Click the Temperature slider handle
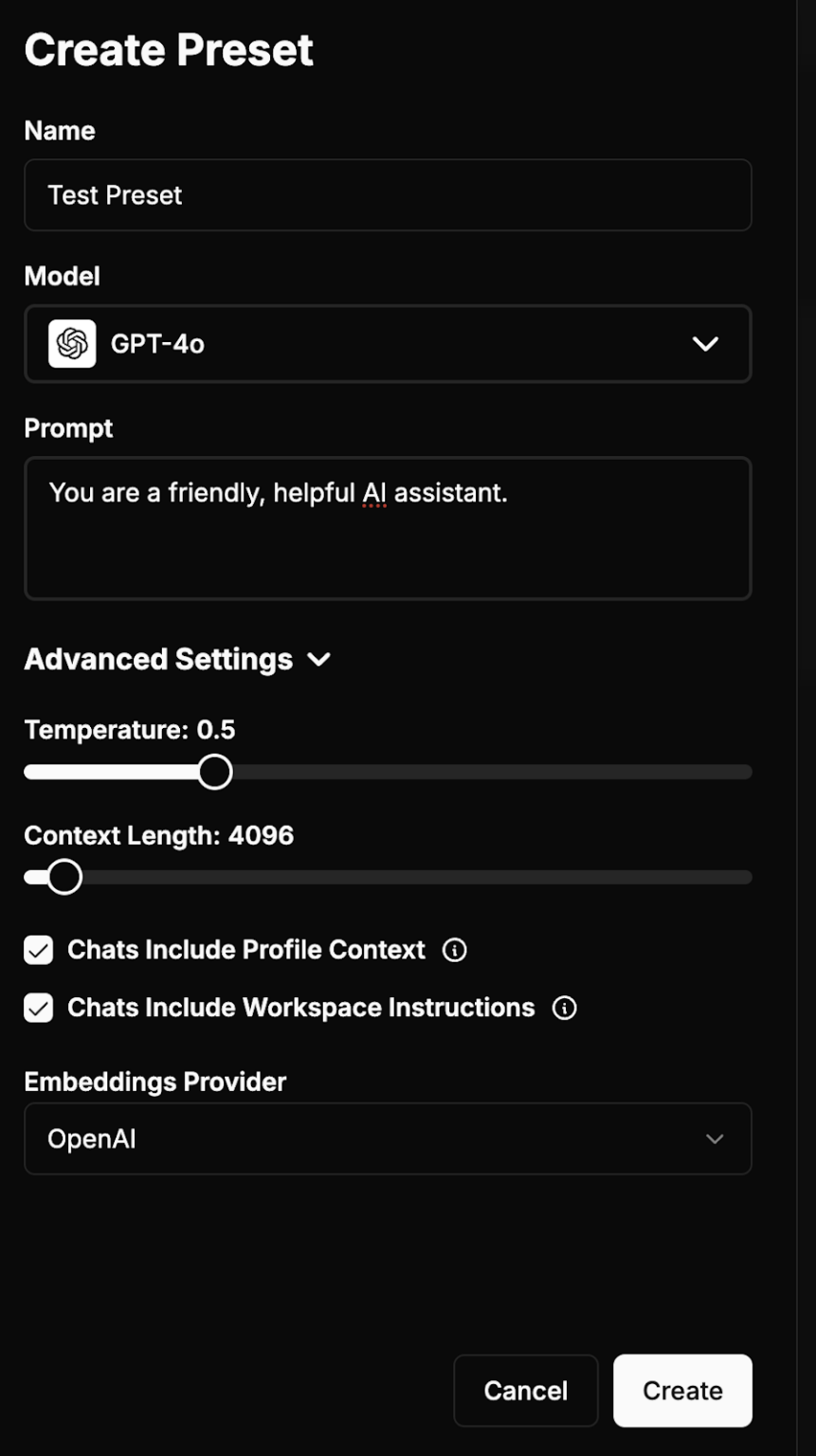The image size is (816, 1456). [215, 773]
